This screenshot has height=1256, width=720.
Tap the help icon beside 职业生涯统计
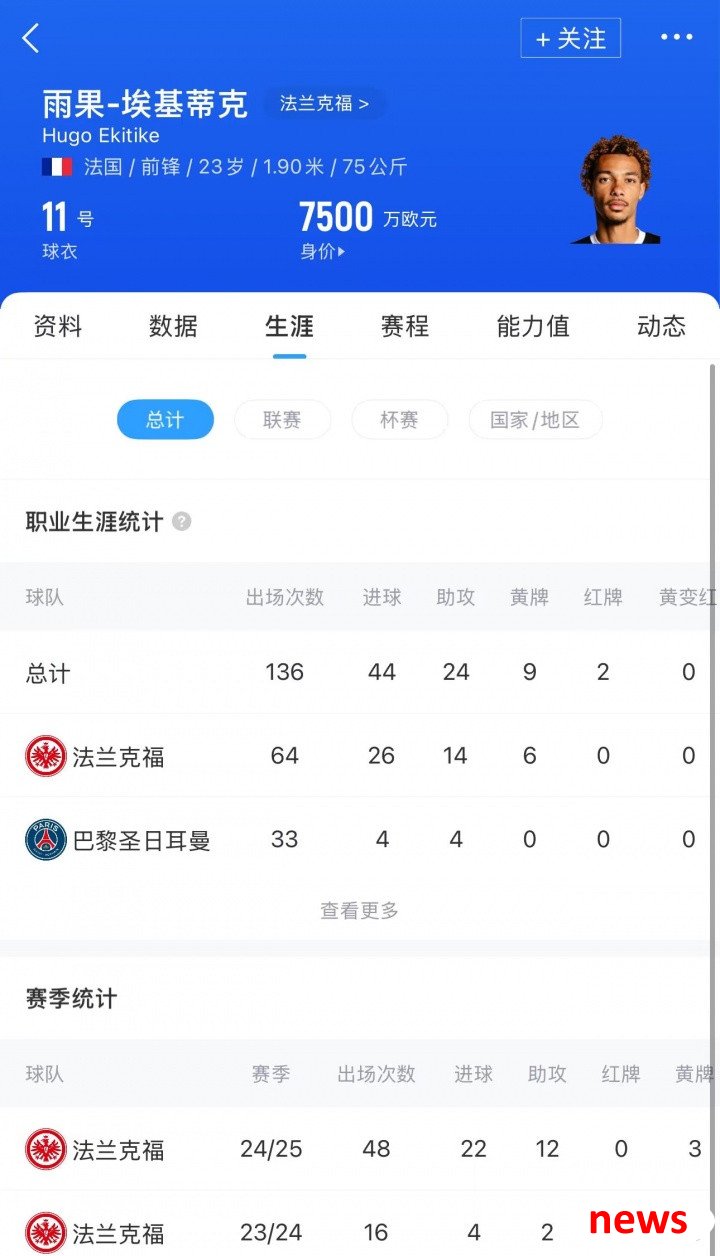181,521
